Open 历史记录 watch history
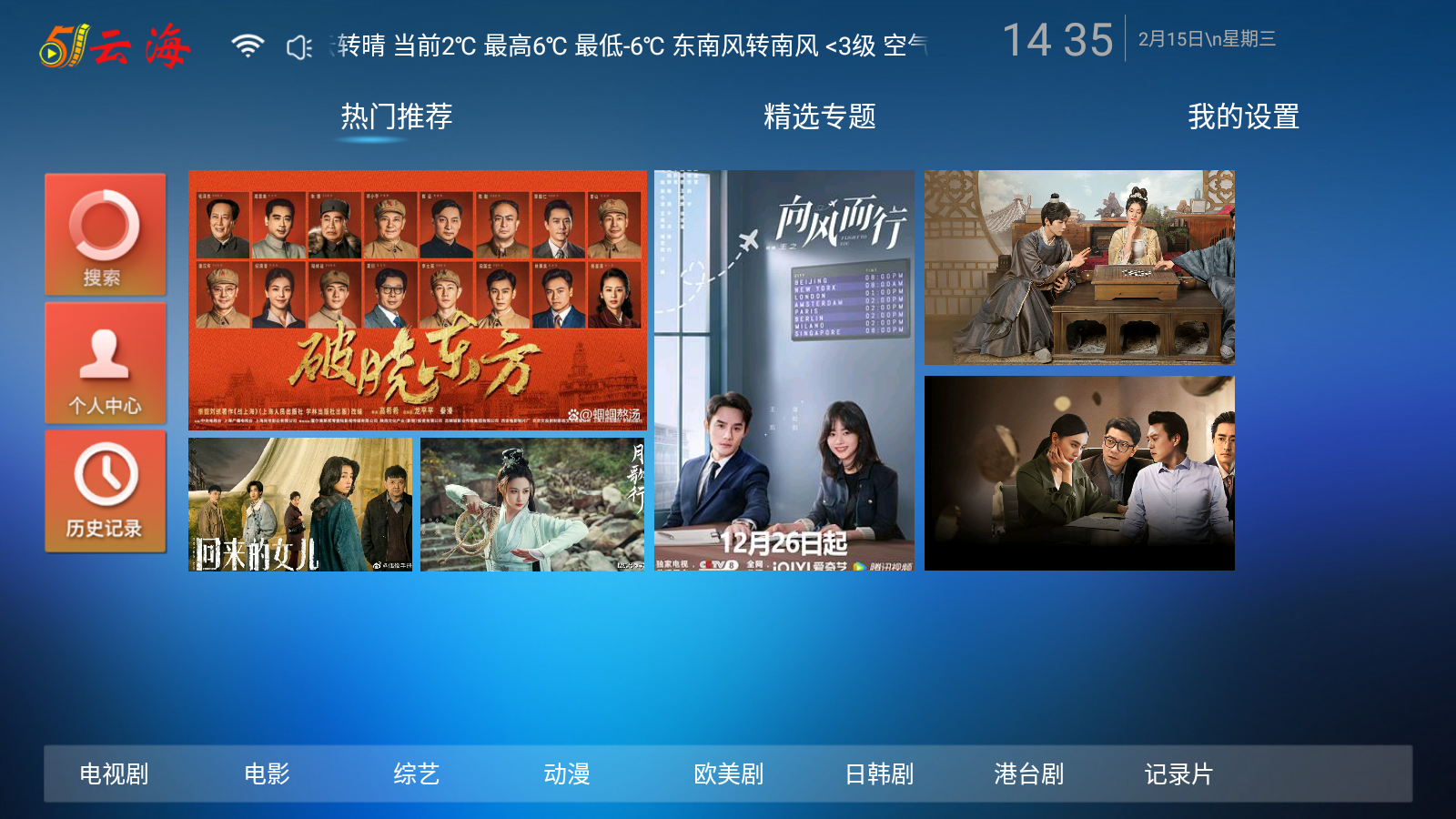The height and width of the screenshot is (819, 1456). tap(105, 490)
